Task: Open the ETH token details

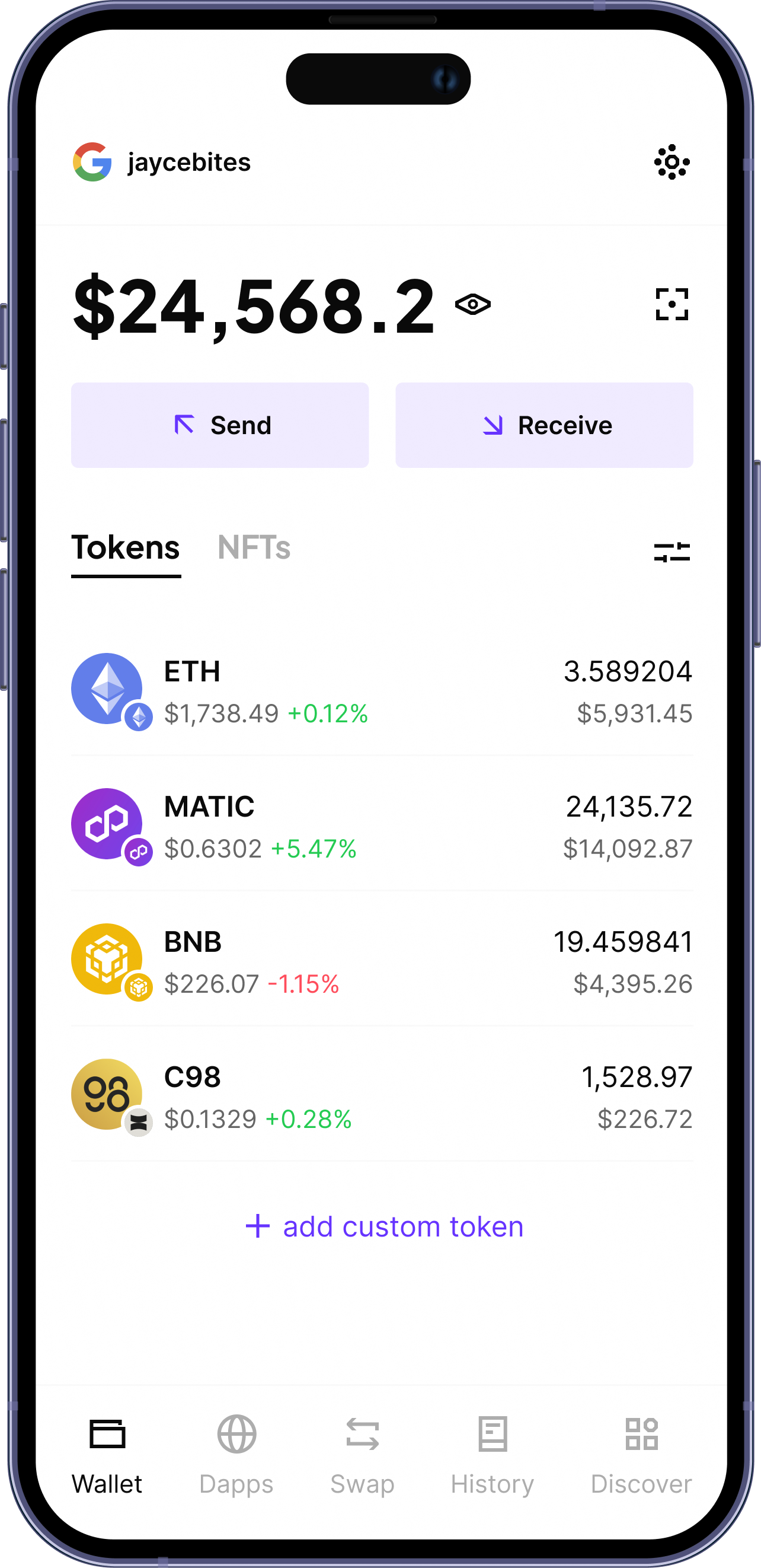Action: point(382,691)
